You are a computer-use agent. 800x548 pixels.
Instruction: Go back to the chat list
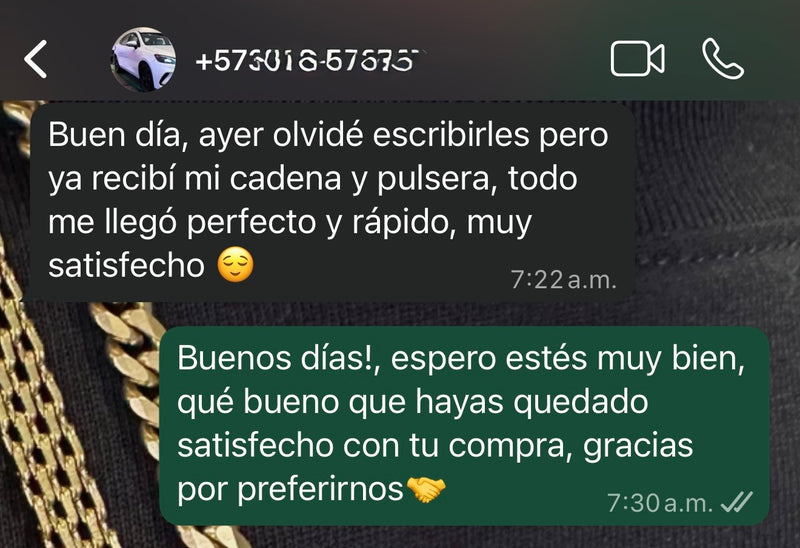pos(36,60)
